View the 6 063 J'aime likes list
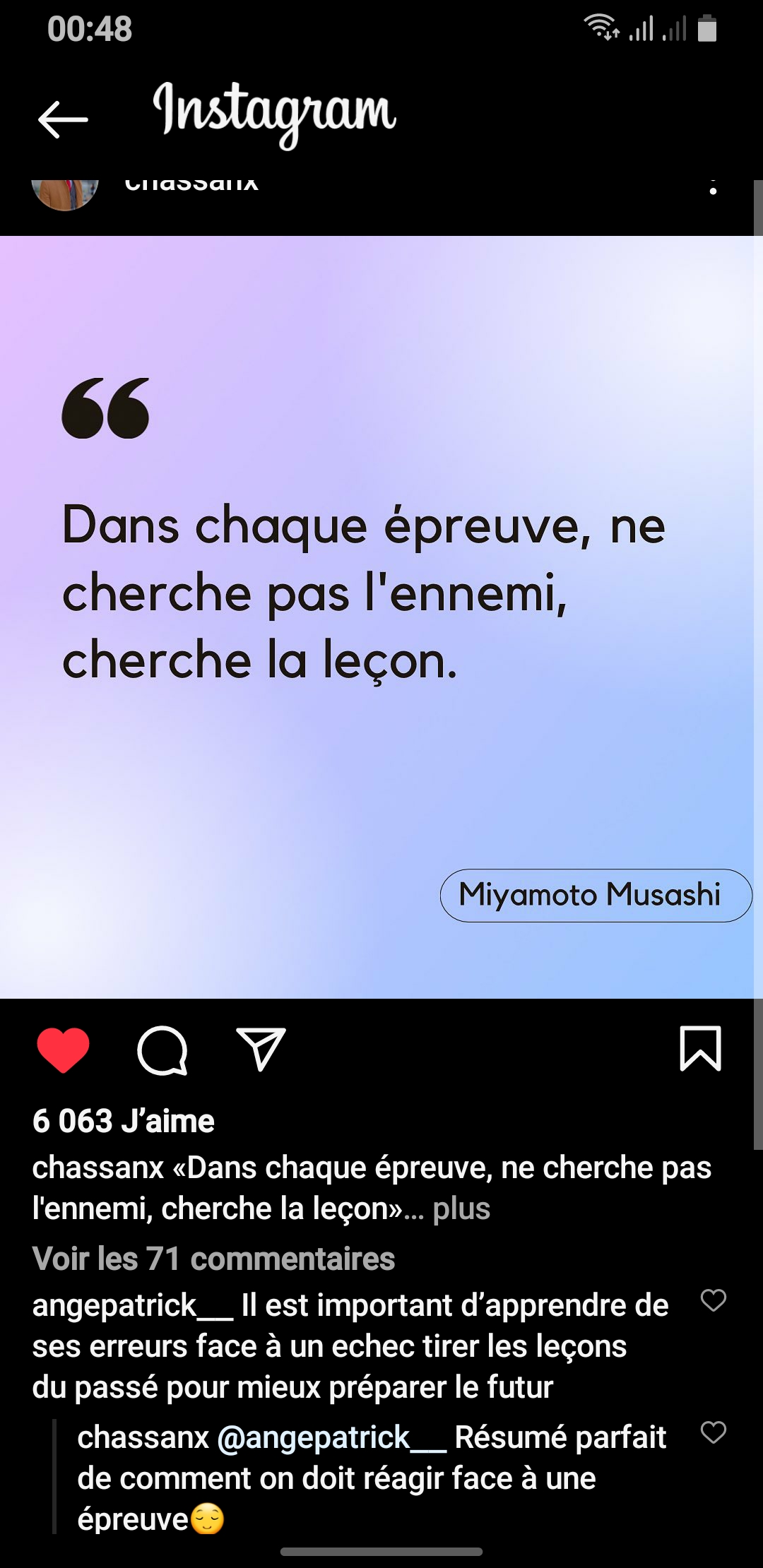763x1568 pixels. pyautogui.click(x=124, y=1121)
